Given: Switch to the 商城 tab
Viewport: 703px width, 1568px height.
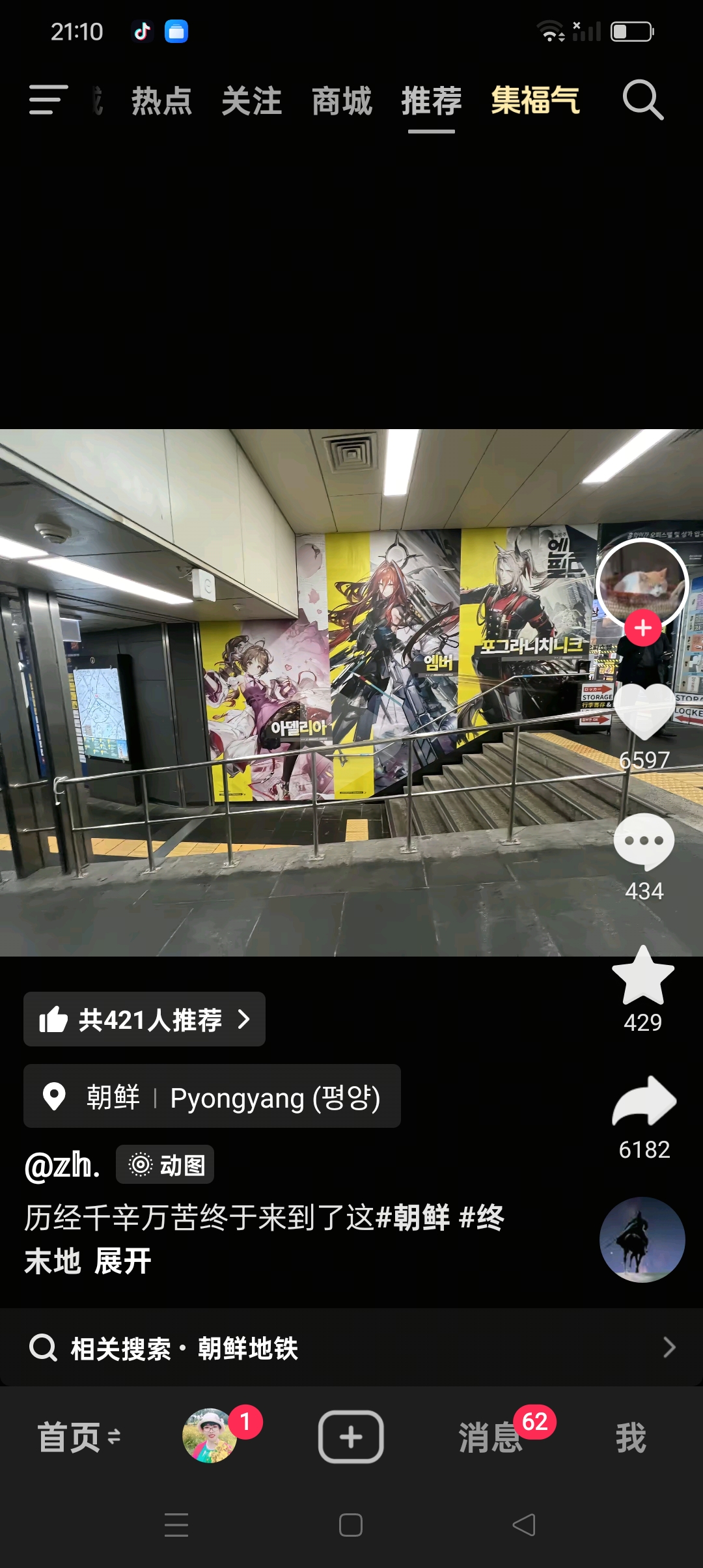Looking at the screenshot, I should (342, 102).
